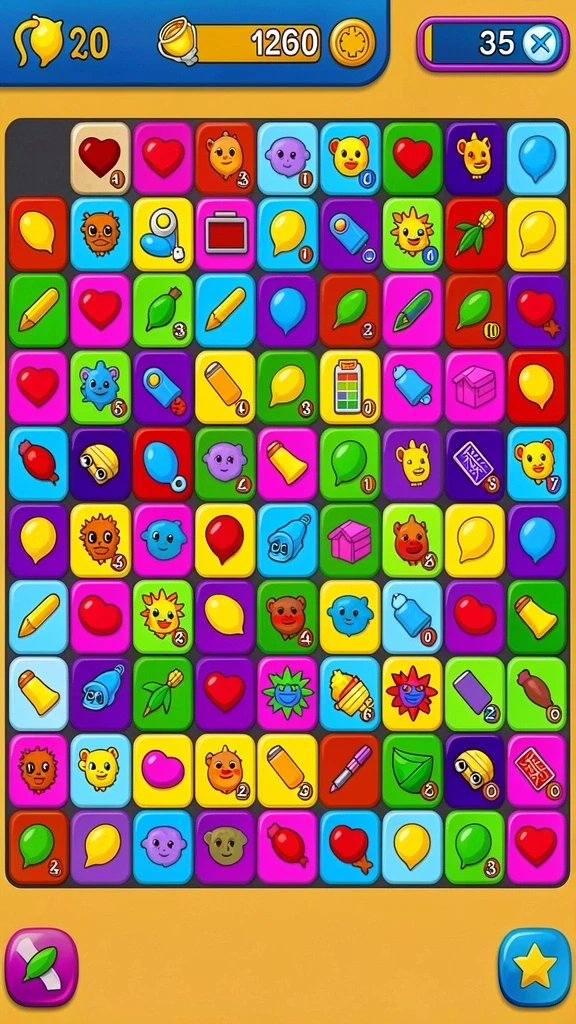
Task: Tap the gold coin next to 1260
Action: 352,42
